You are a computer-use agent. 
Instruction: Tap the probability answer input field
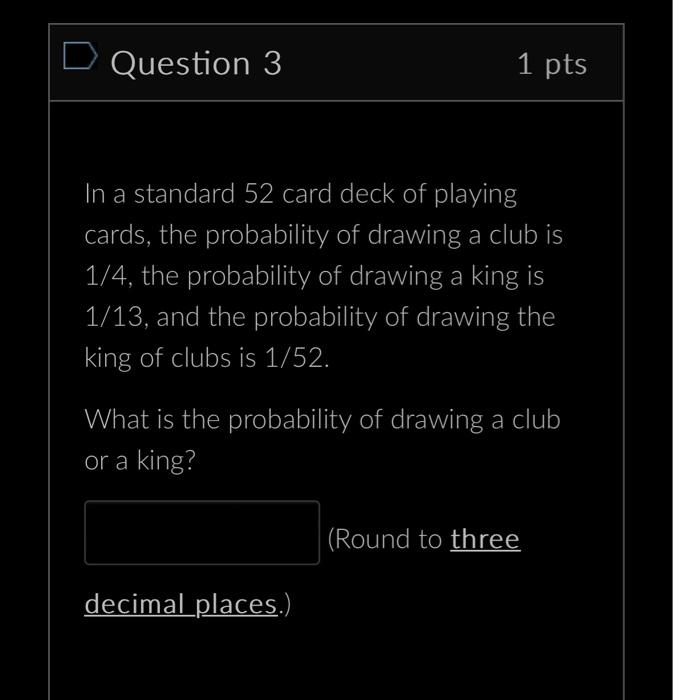202,533
